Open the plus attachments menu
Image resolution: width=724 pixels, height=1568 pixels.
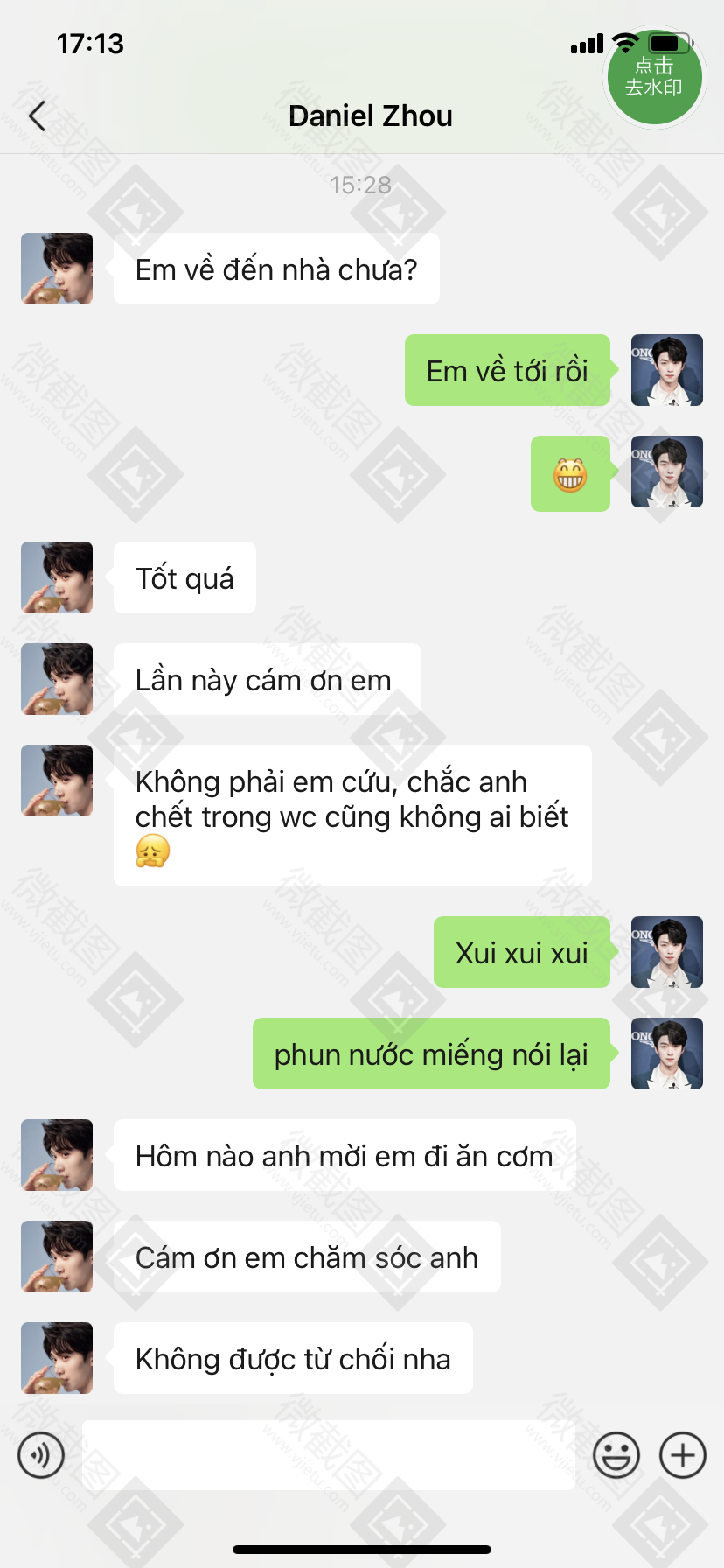(682, 1455)
